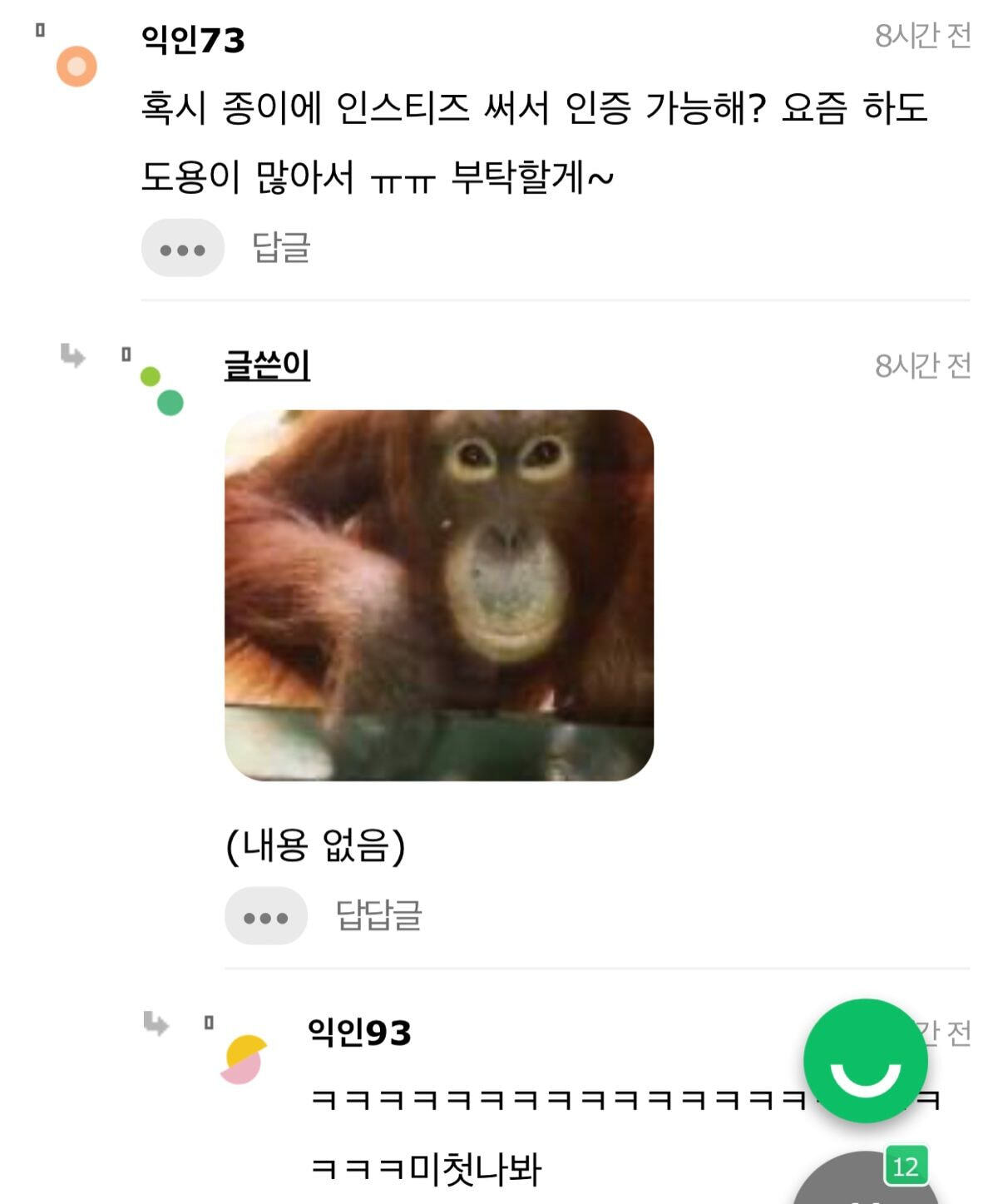Click 글쓴이's green dot avatar
This screenshot has width=998, height=1204.
tap(162, 391)
